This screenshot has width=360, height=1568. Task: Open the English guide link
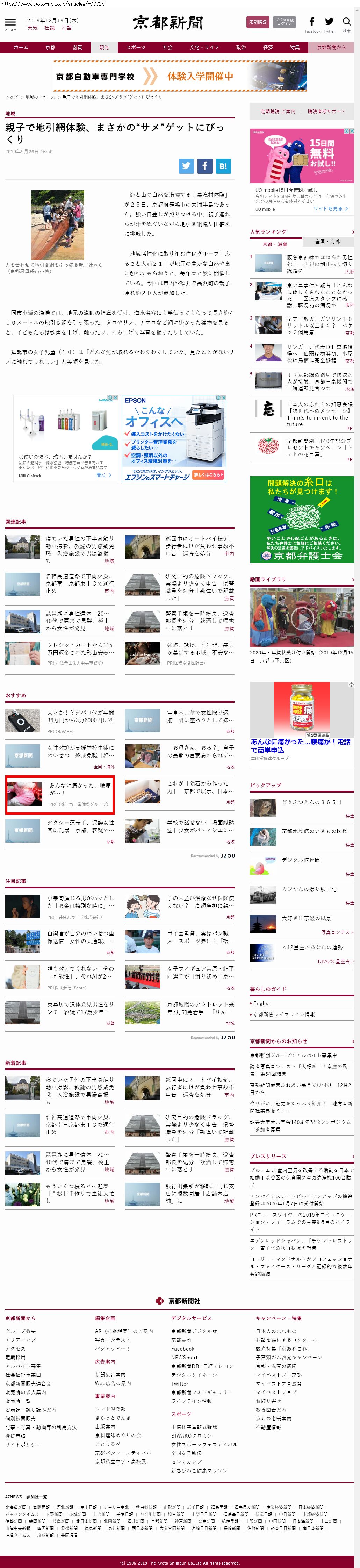point(263,1003)
